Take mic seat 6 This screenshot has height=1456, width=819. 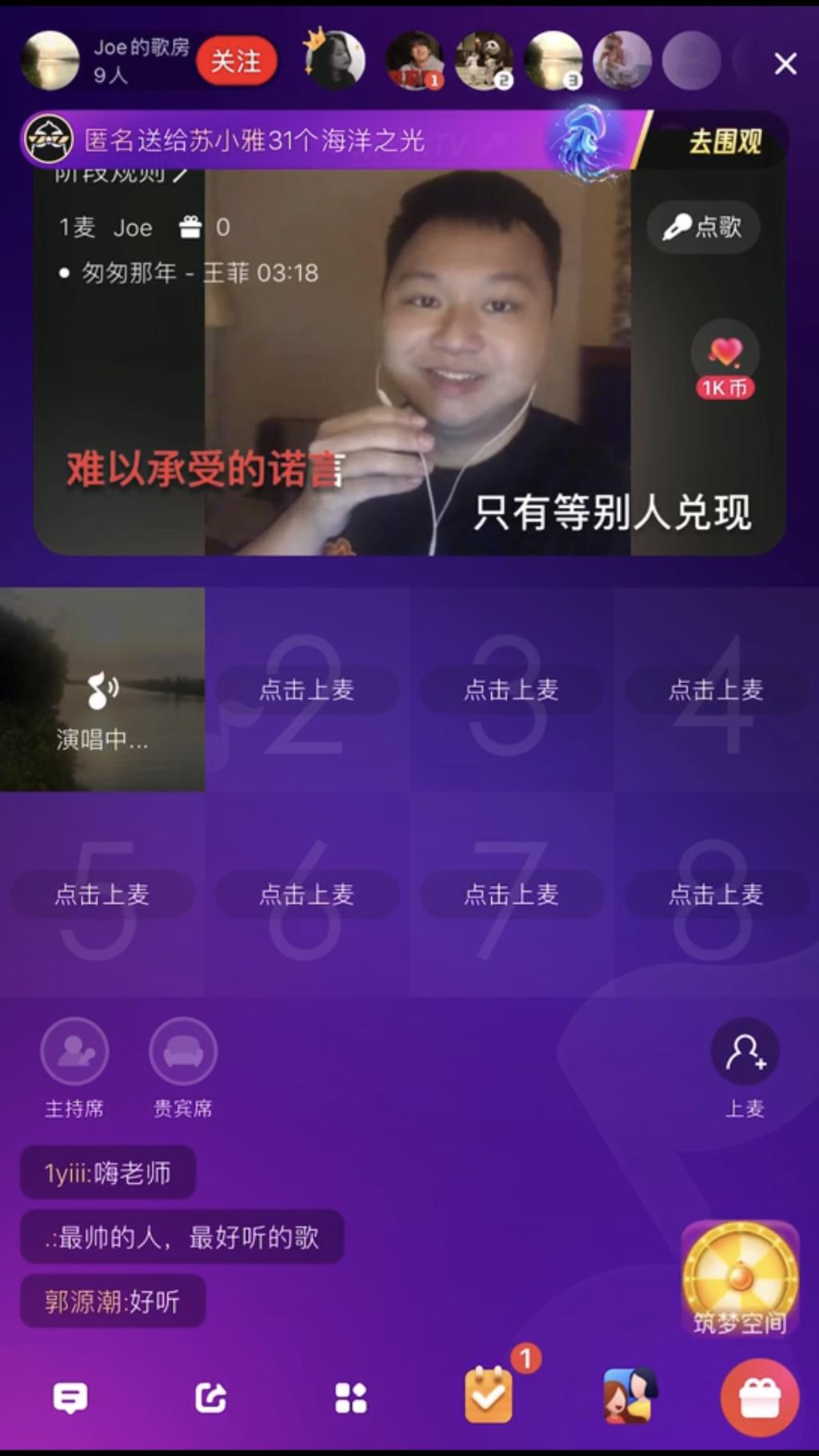pyautogui.click(x=306, y=894)
